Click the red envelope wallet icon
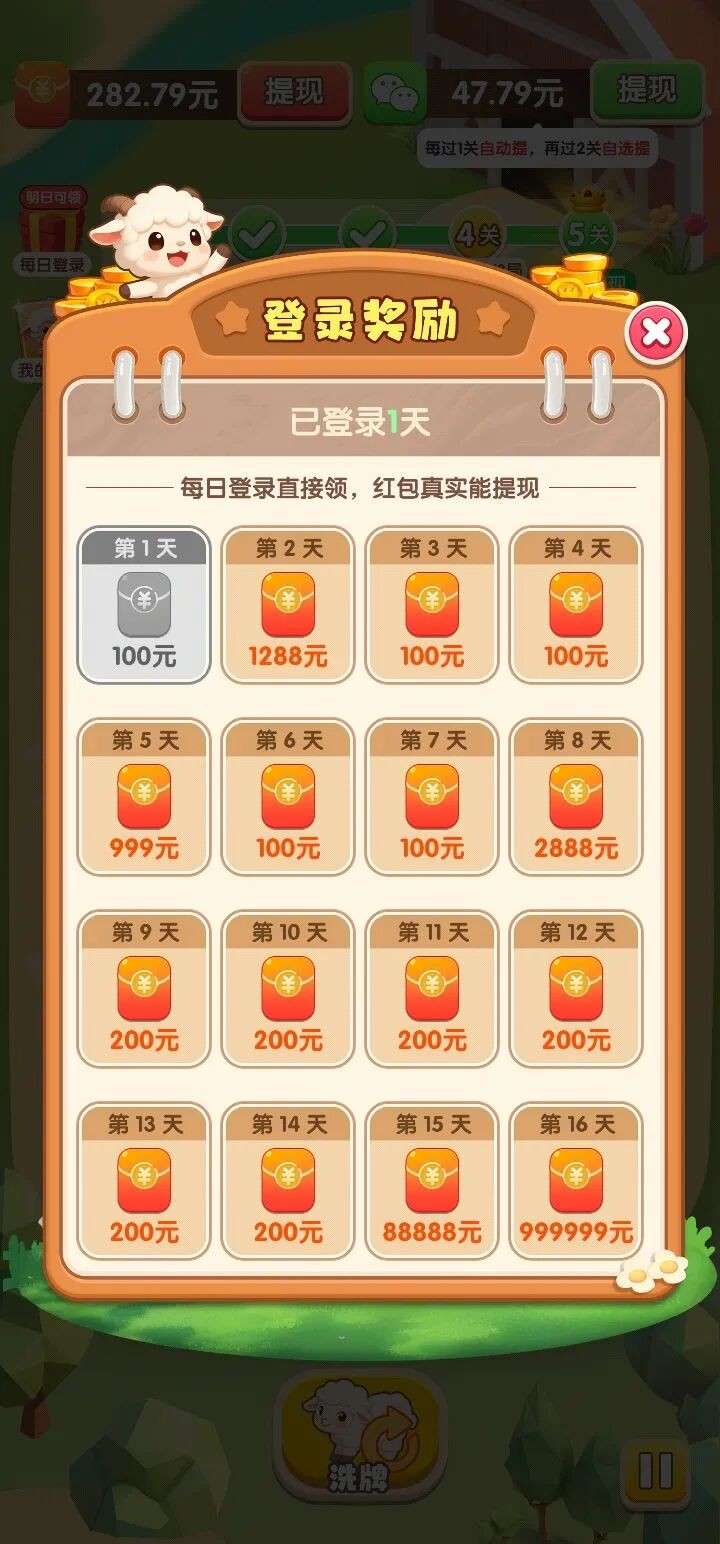Image resolution: width=720 pixels, height=1544 pixels. [40, 90]
